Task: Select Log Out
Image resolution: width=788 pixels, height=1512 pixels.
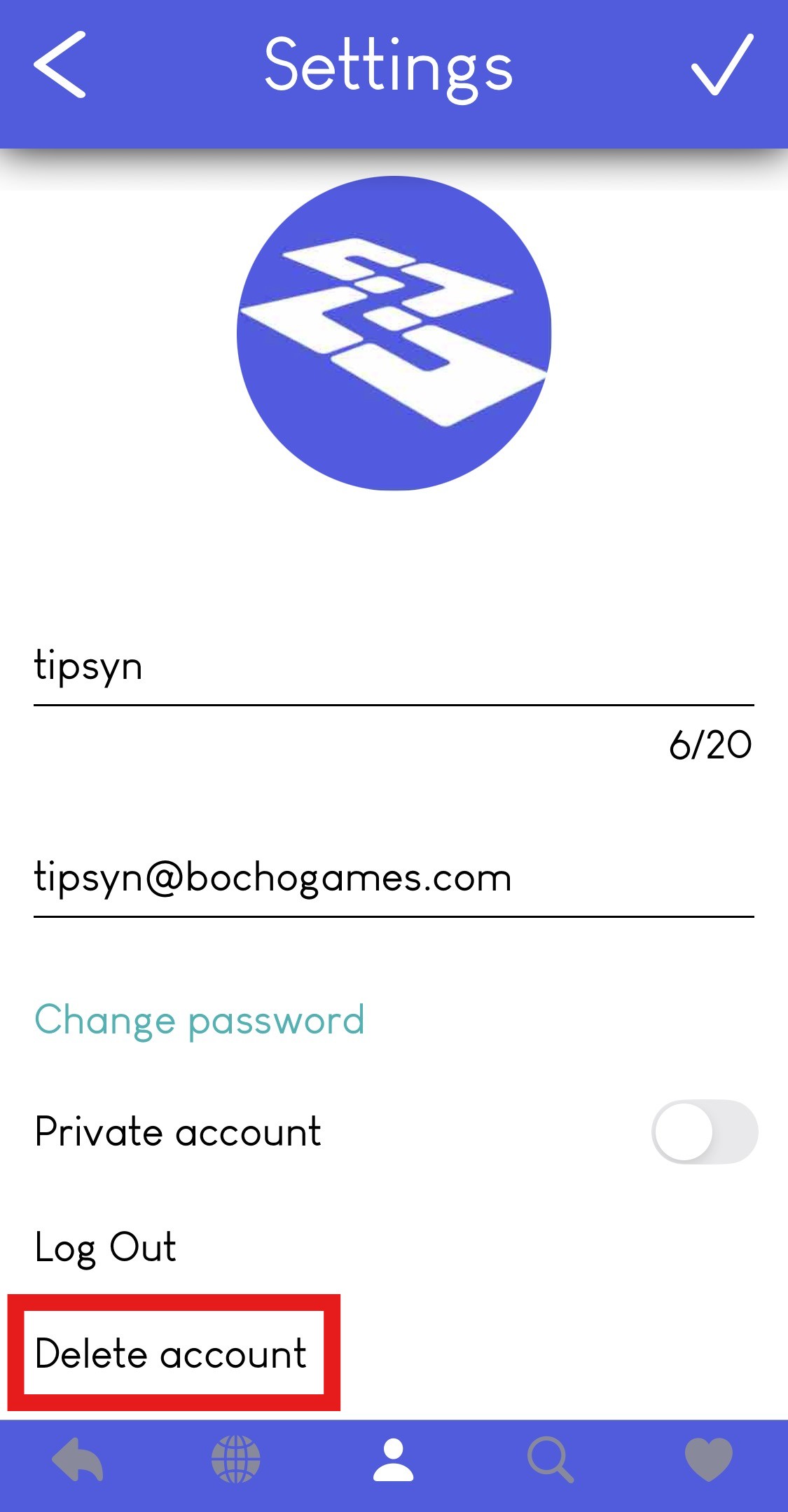Action: [106, 1248]
